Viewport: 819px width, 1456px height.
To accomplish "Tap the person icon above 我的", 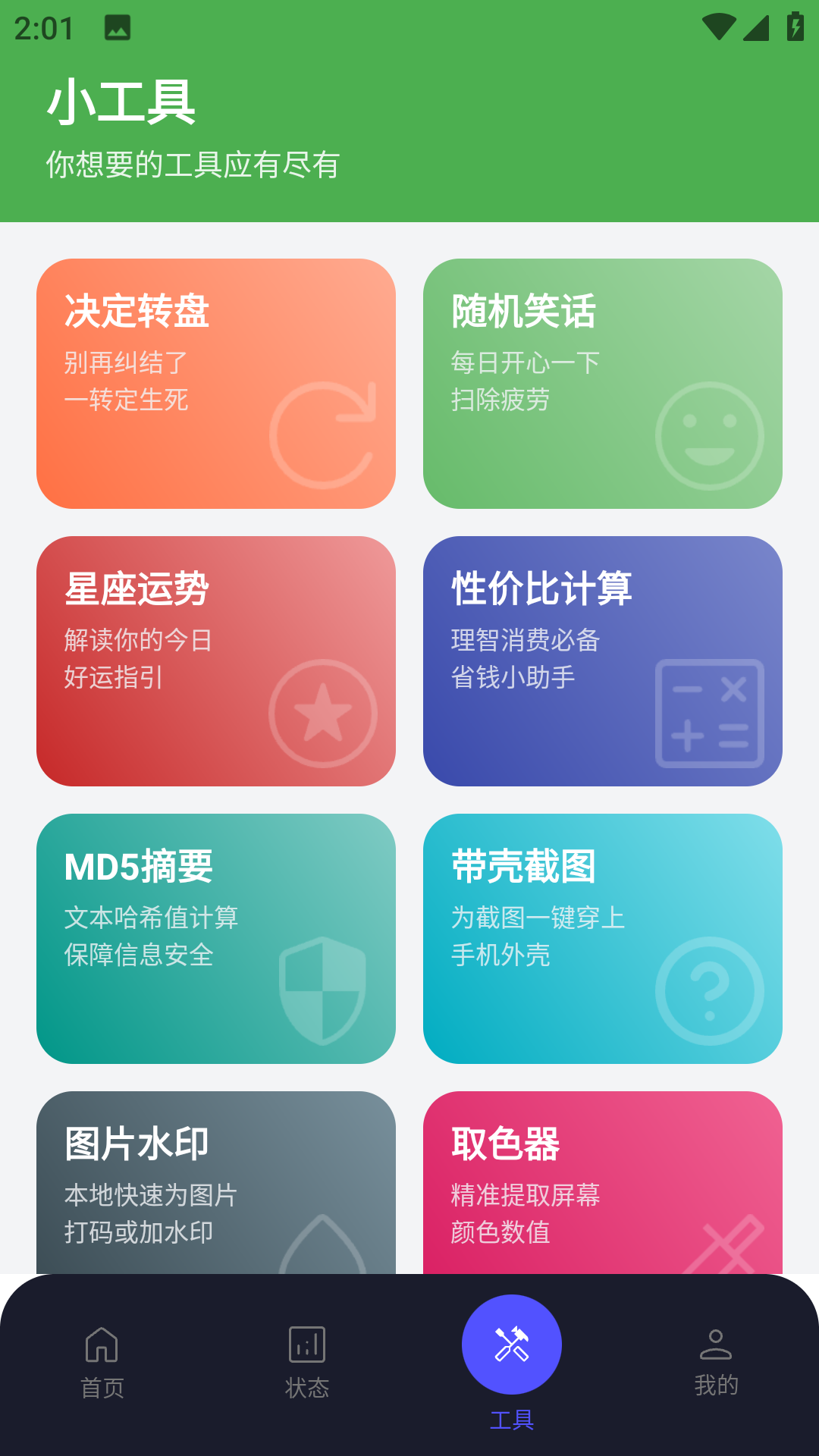I will (715, 1343).
